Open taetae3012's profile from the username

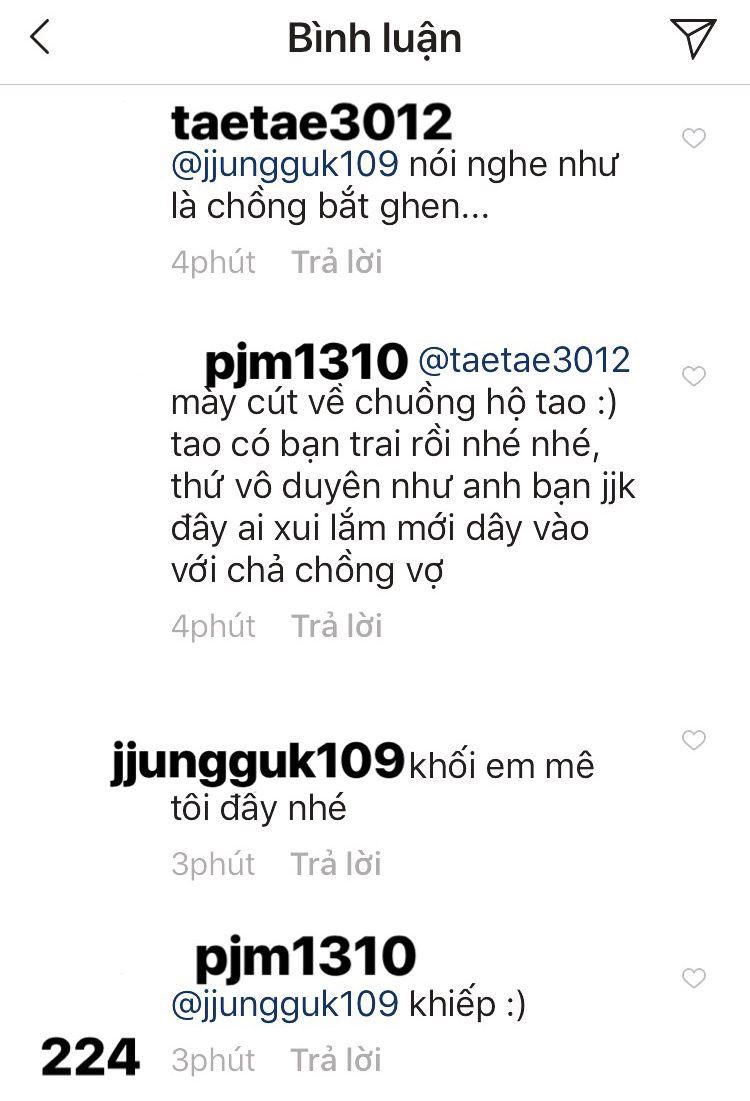[x=312, y=123]
